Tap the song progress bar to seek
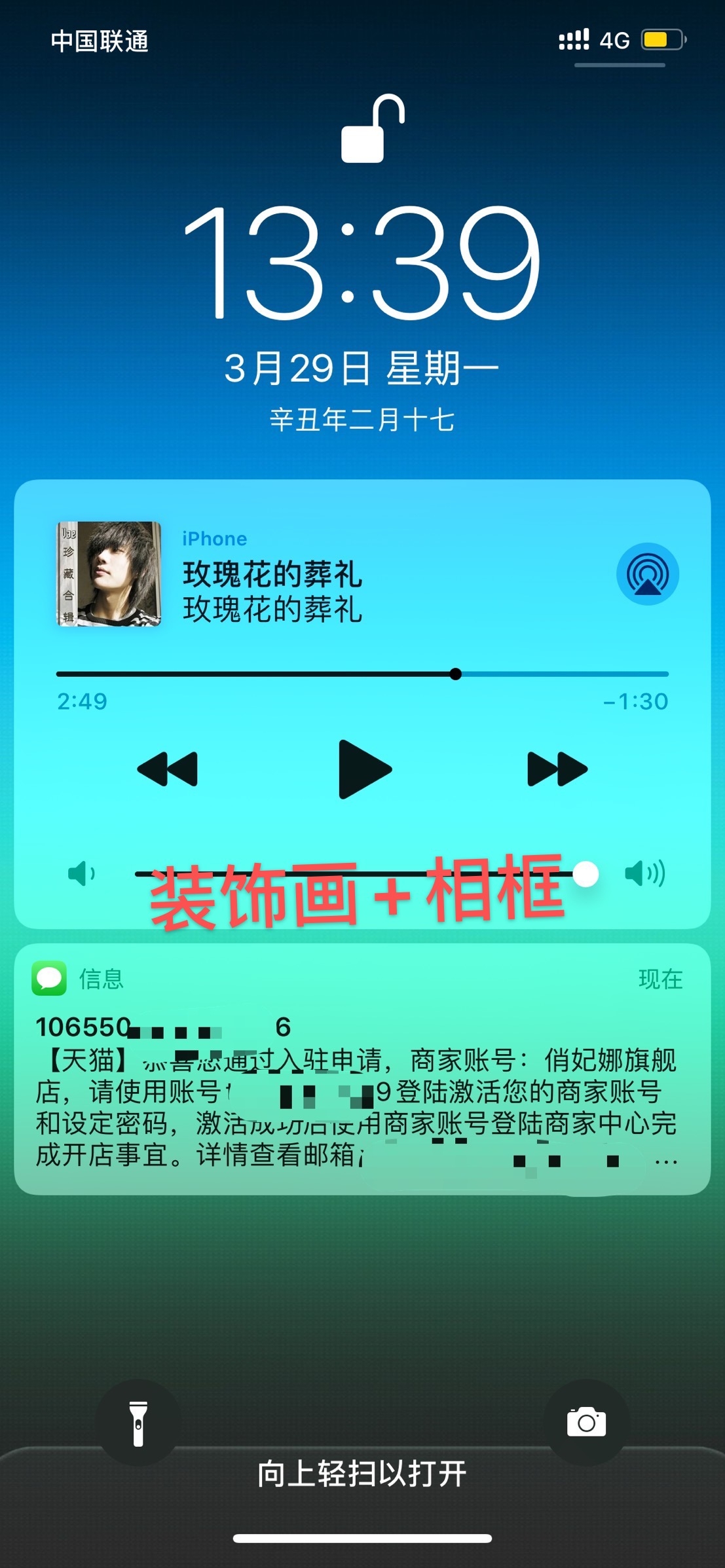This screenshot has width=725, height=1568. (362, 674)
